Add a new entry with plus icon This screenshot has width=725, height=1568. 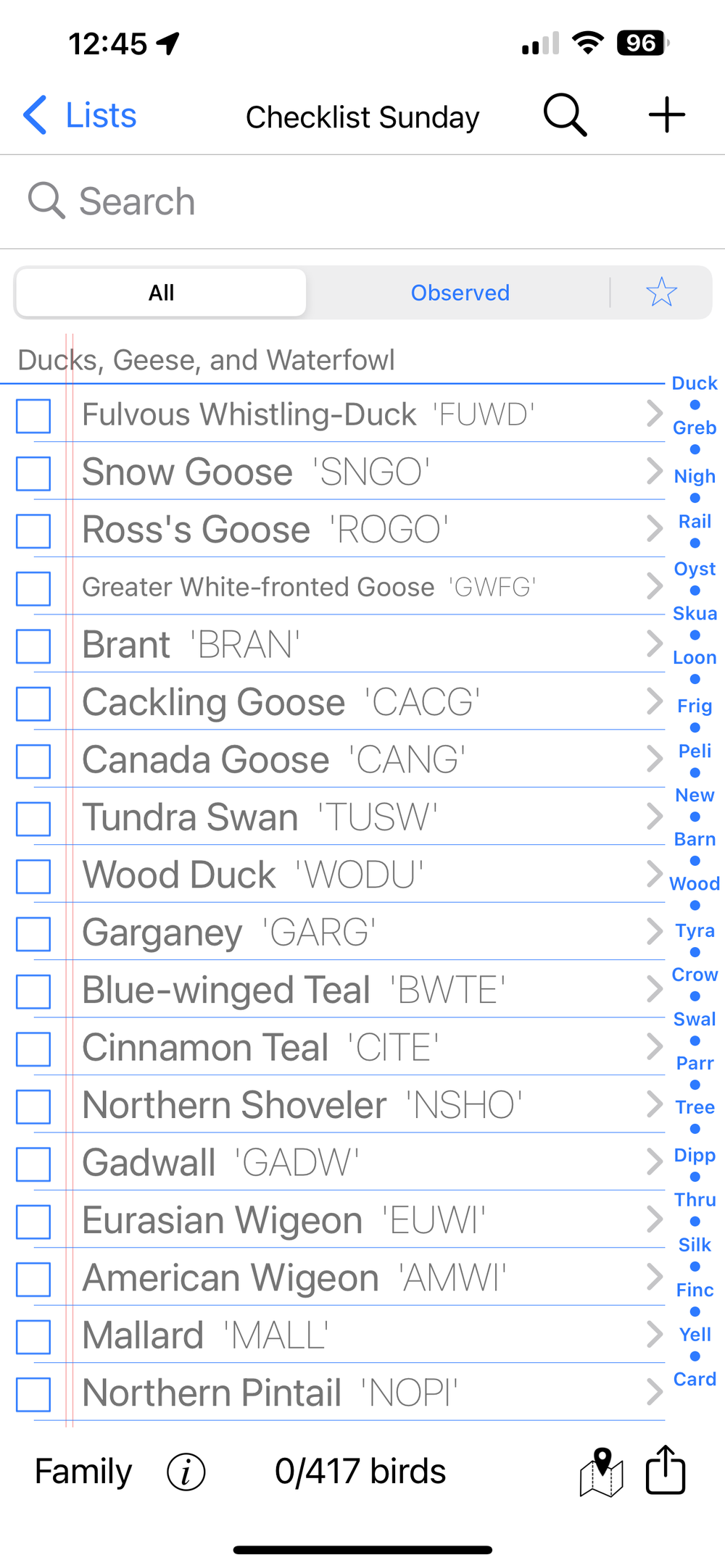(x=666, y=115)
